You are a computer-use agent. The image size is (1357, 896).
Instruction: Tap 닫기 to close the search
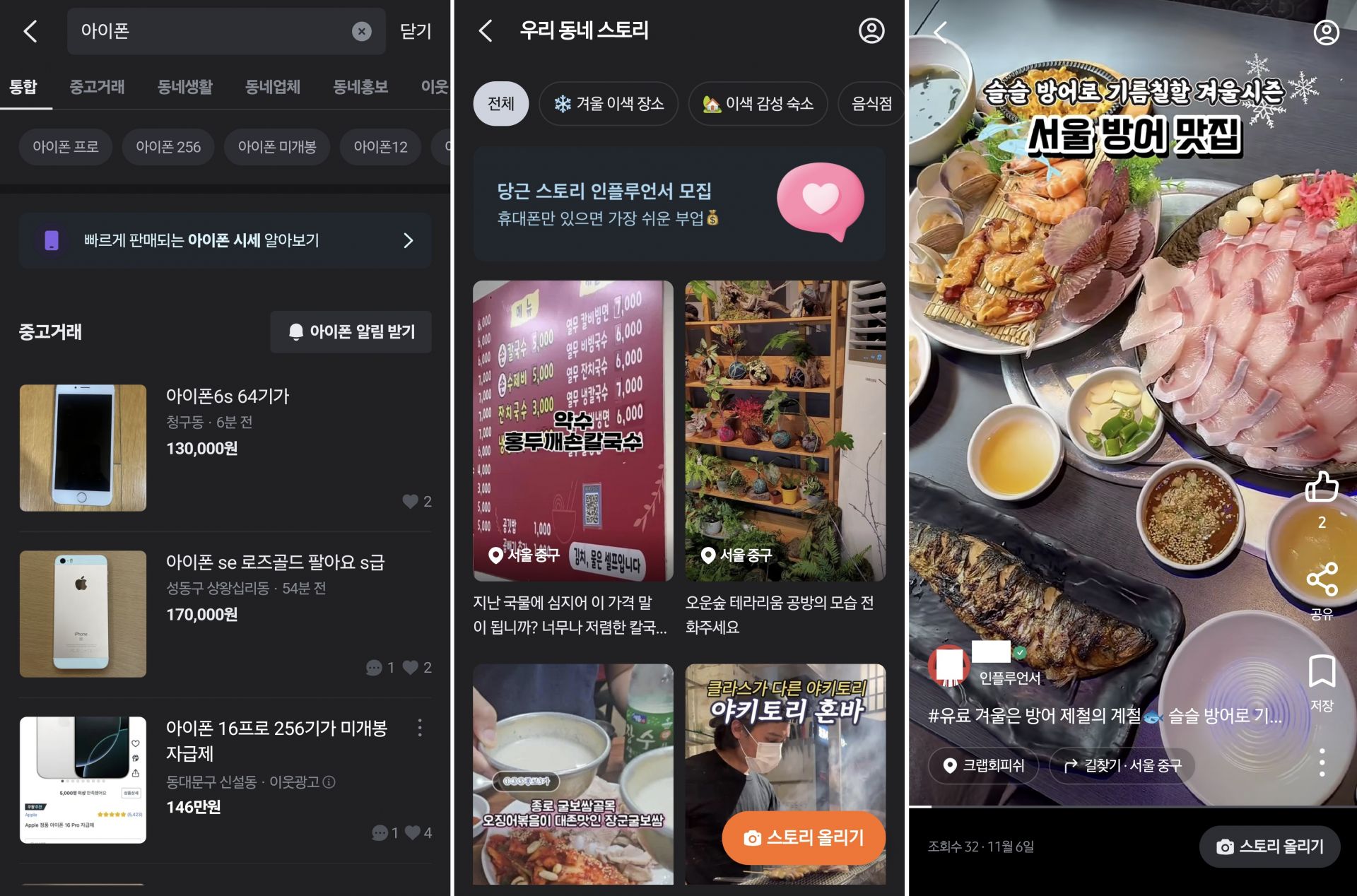click(416, 31)
